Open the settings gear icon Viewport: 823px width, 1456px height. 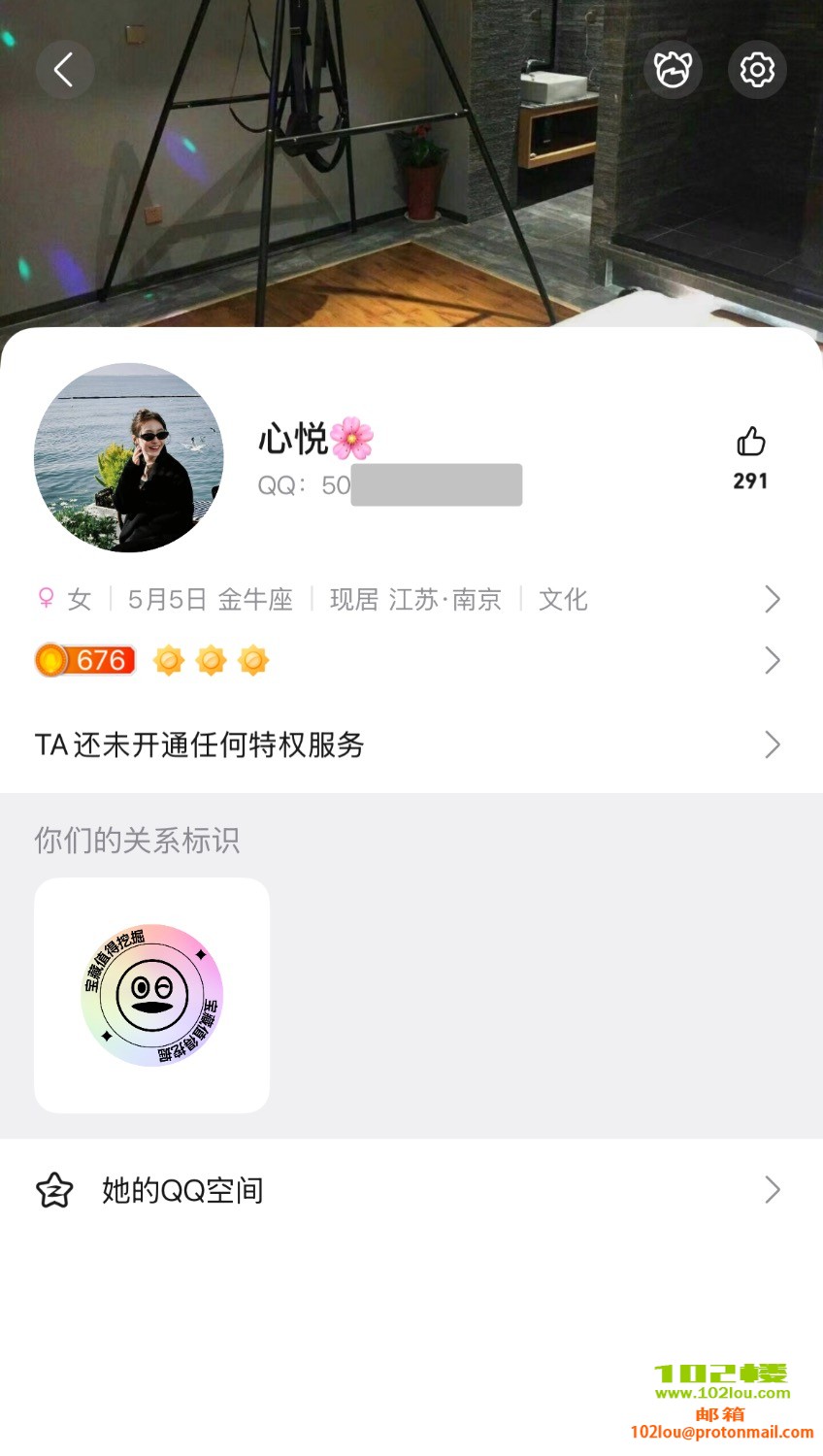coord(757,70)
